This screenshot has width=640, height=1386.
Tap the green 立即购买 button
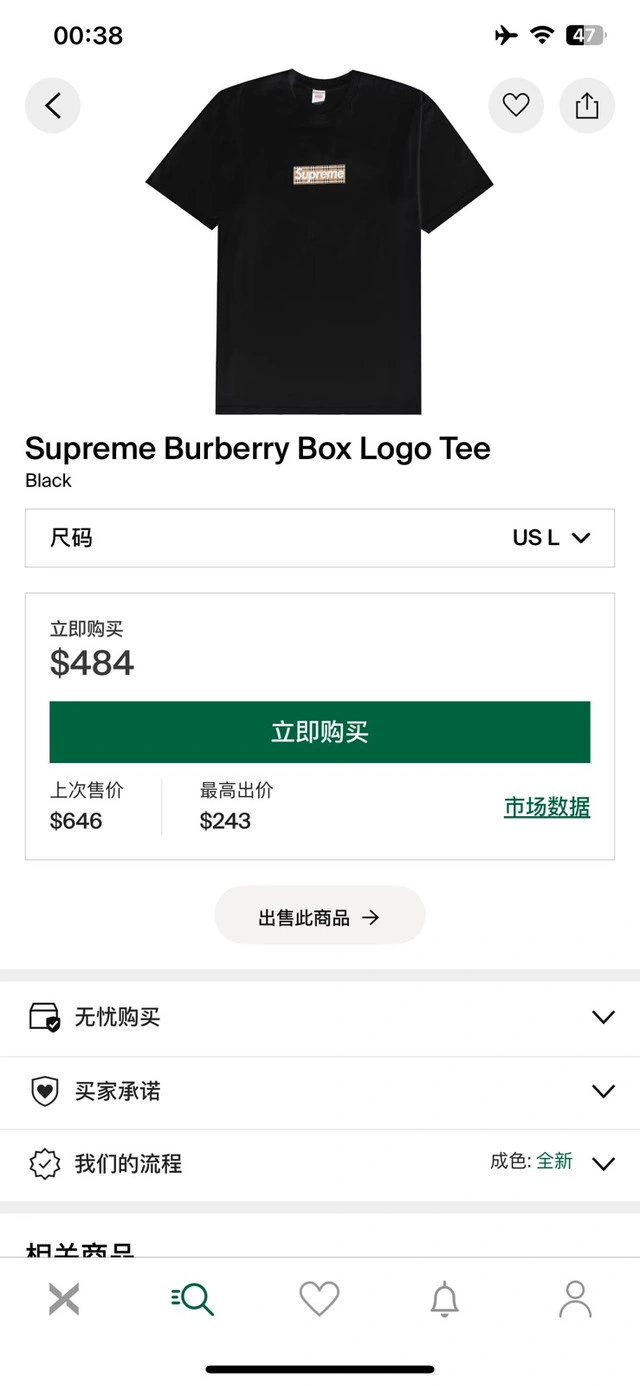(320, 732)
